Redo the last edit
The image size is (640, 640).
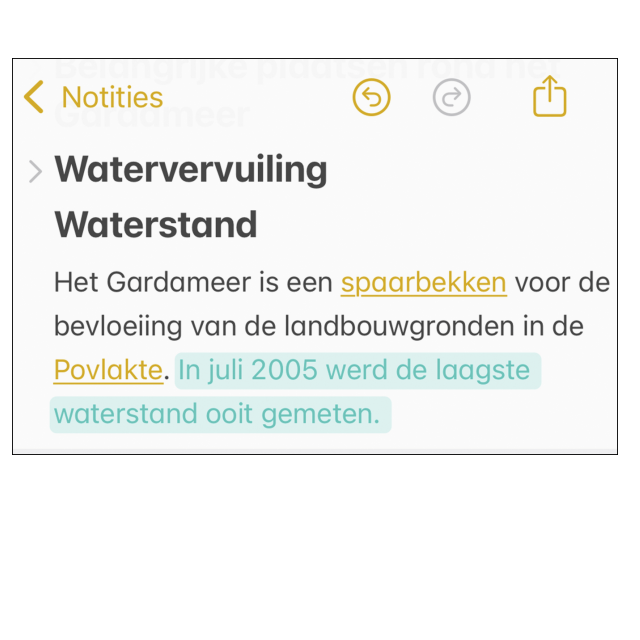(x=452, y=98)
